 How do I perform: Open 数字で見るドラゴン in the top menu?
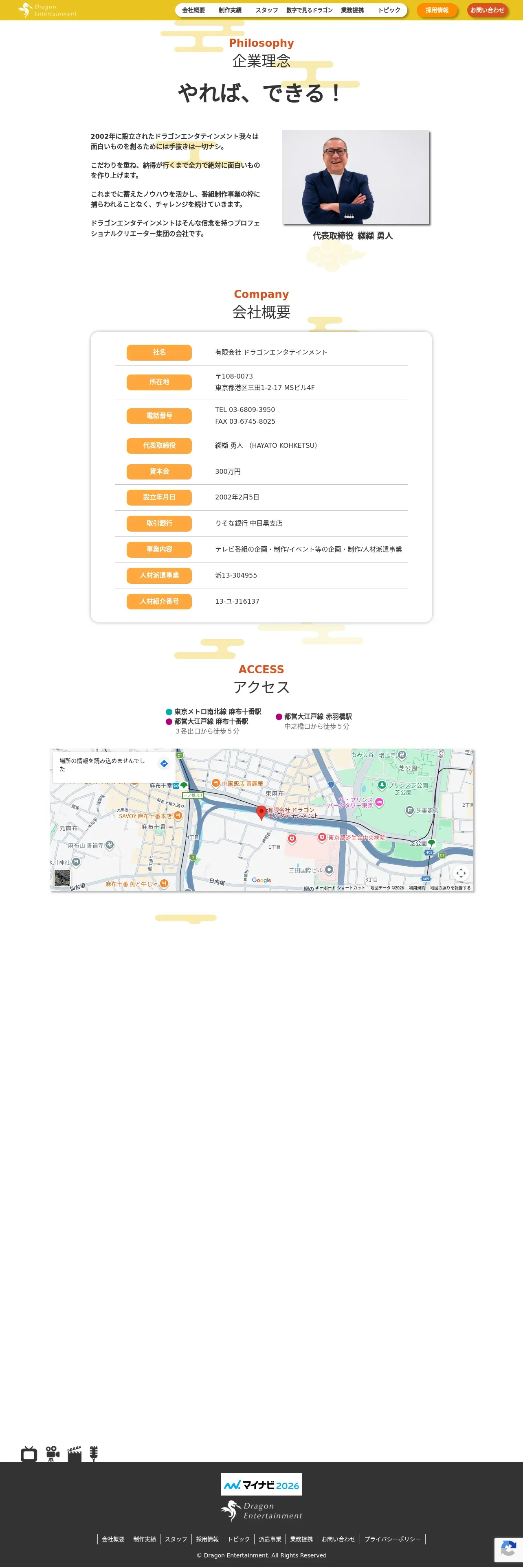click(309, 10)
